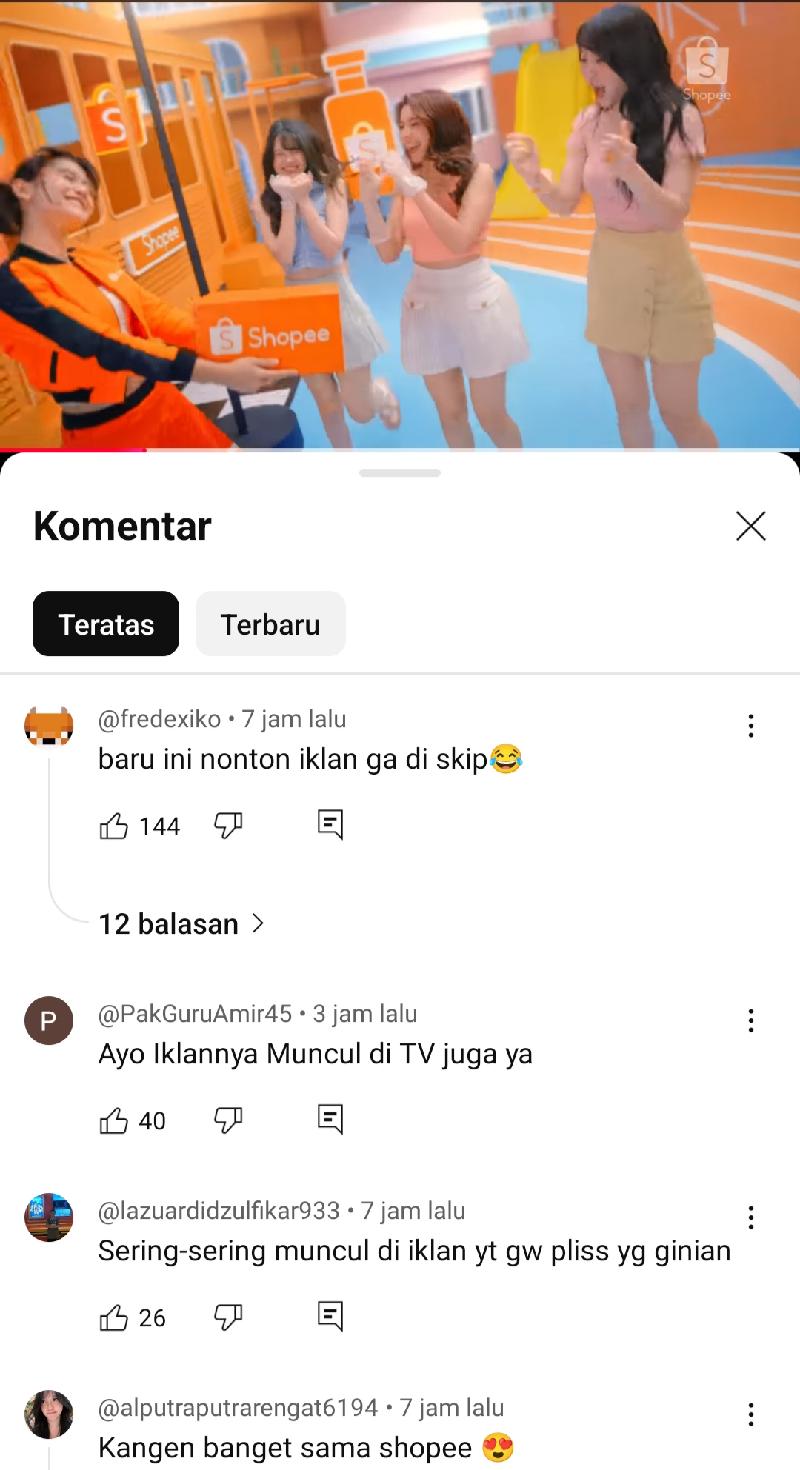The height and width of the screenshot is (1470, 800).
Task: Expand the 12 balasan replies
Action: pos(180,923)
